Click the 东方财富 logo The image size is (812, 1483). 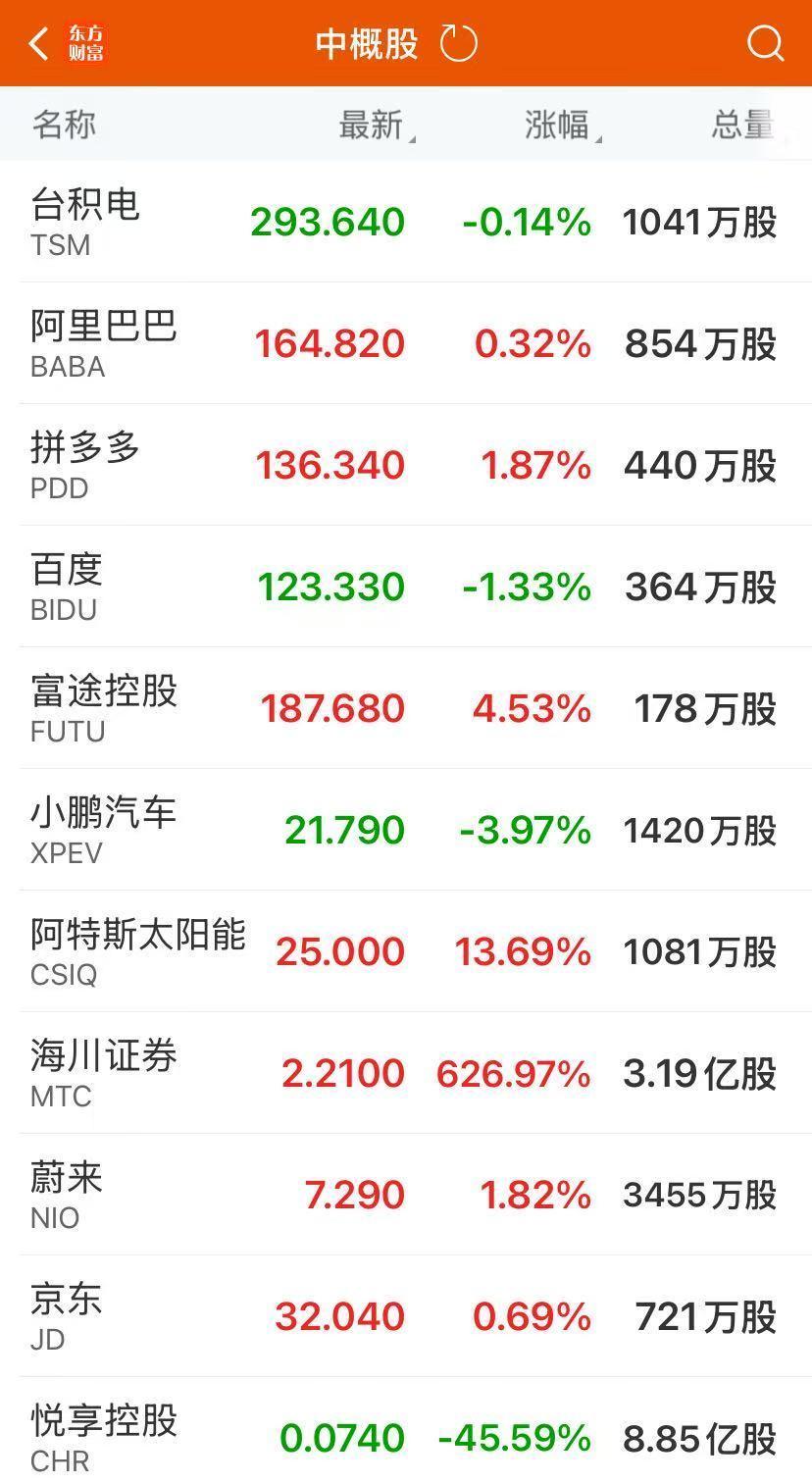tap(86, 43)
